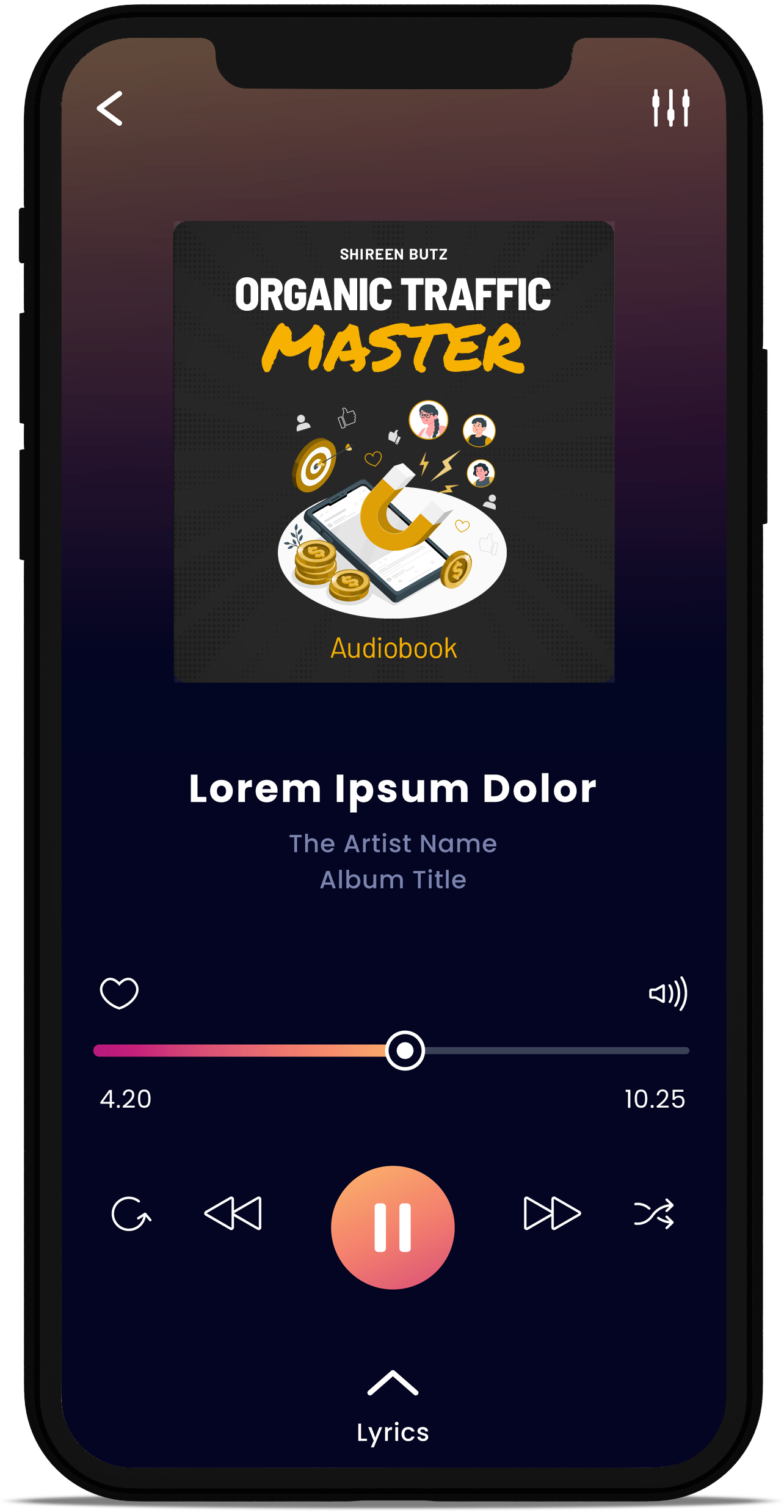Open the equalizer settings

point(670,108)
